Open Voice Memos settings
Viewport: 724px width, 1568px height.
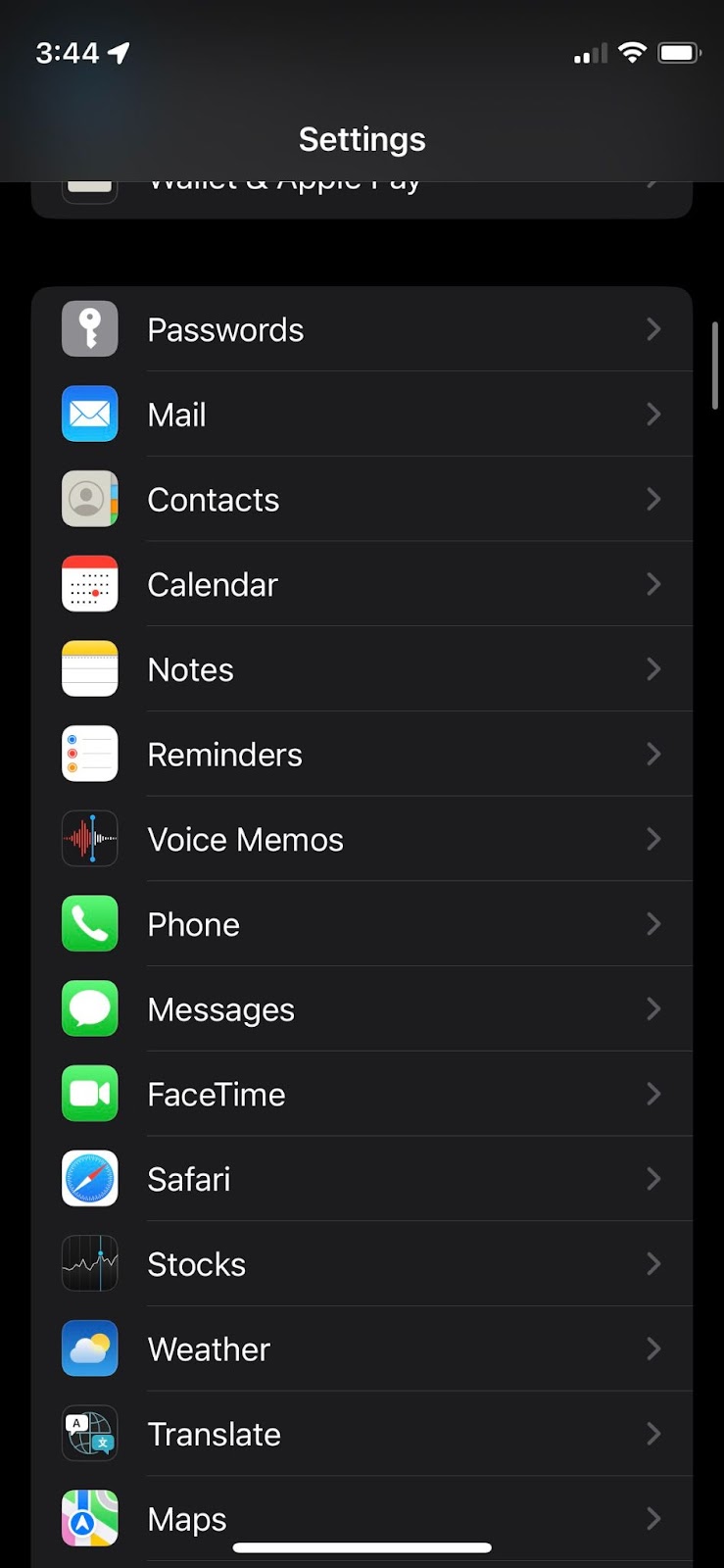(x=362, y=840)
